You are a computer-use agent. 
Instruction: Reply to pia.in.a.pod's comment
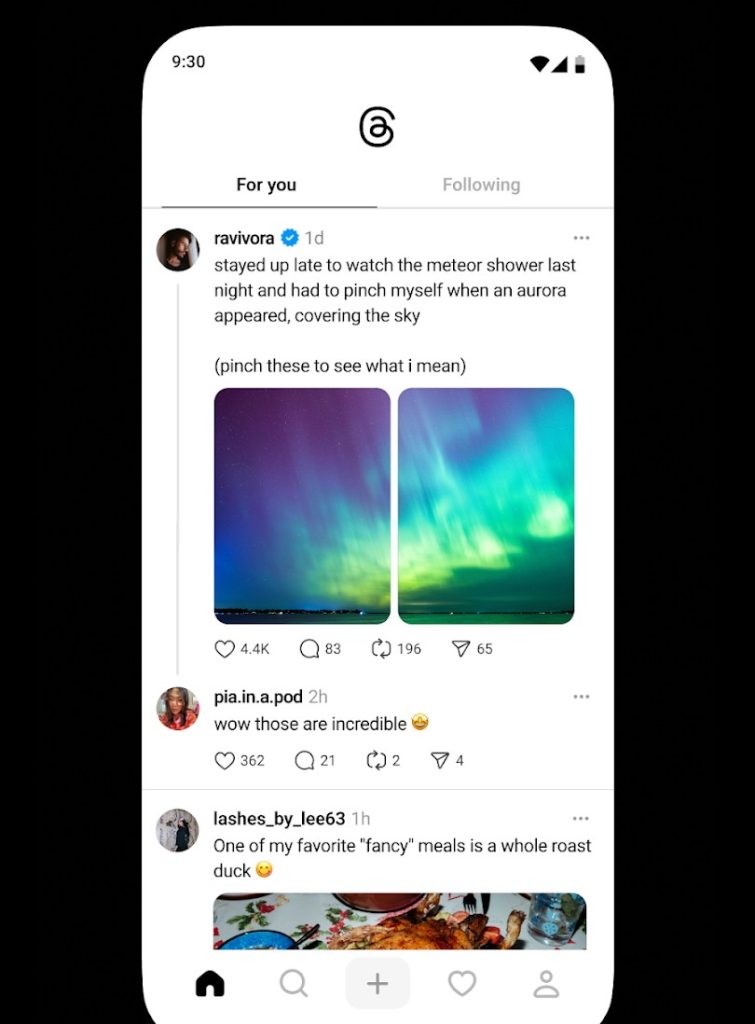point(305,761)
